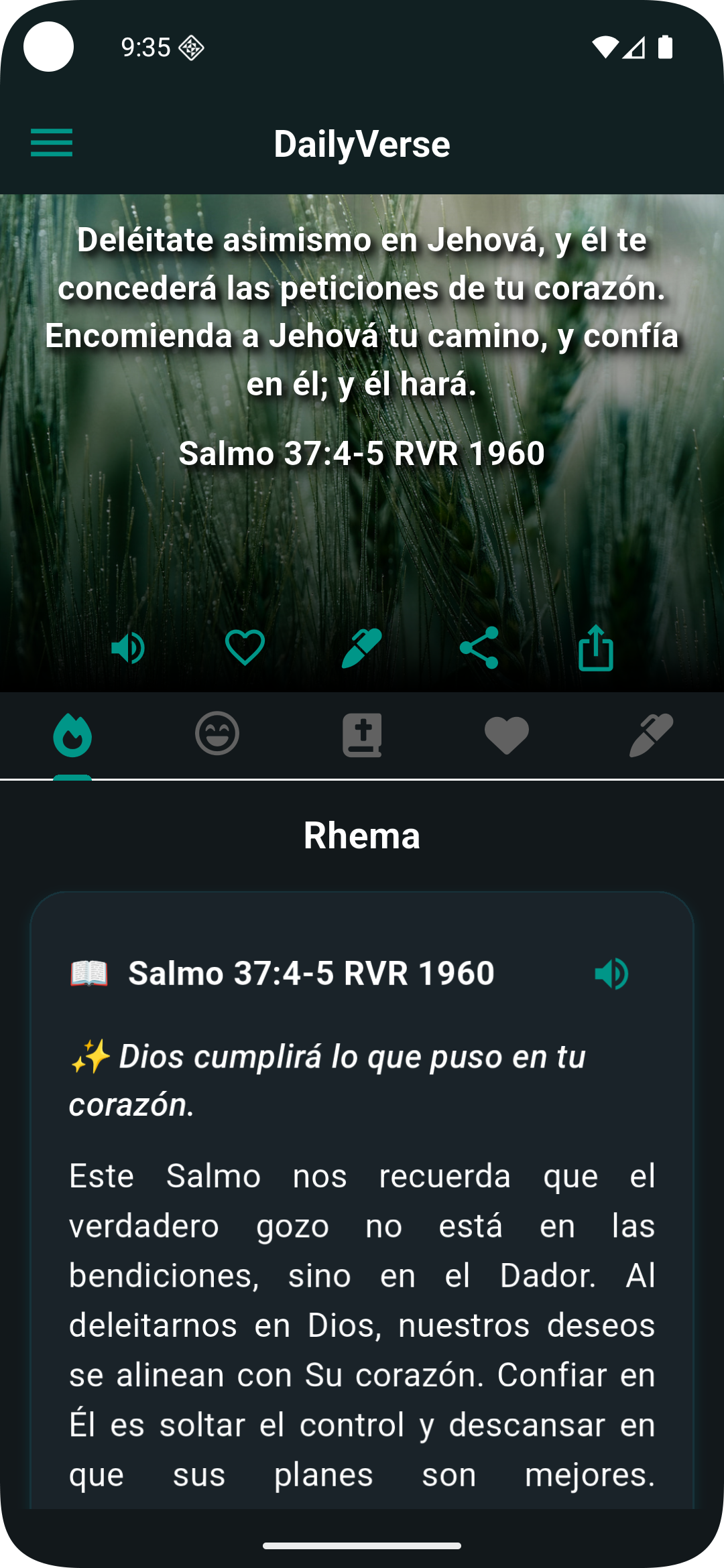Image resolution: width=724 pixels, height=1568 pixels.
Task: Select the pen icon below the verse
Action: [360, 647]
